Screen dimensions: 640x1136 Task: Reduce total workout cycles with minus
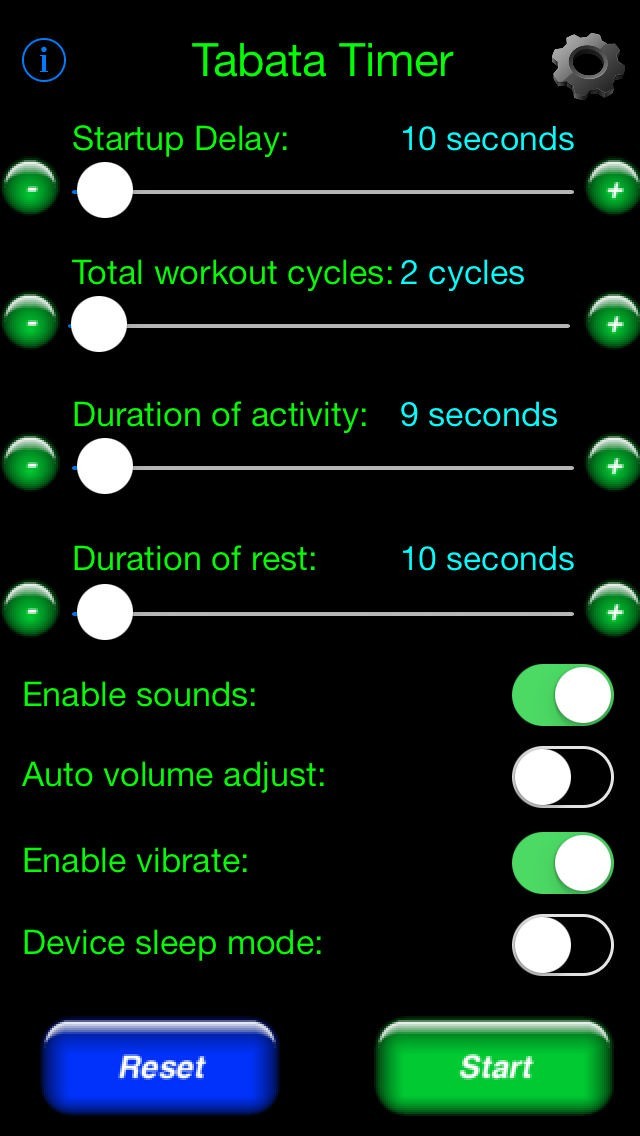click(31, 323)
